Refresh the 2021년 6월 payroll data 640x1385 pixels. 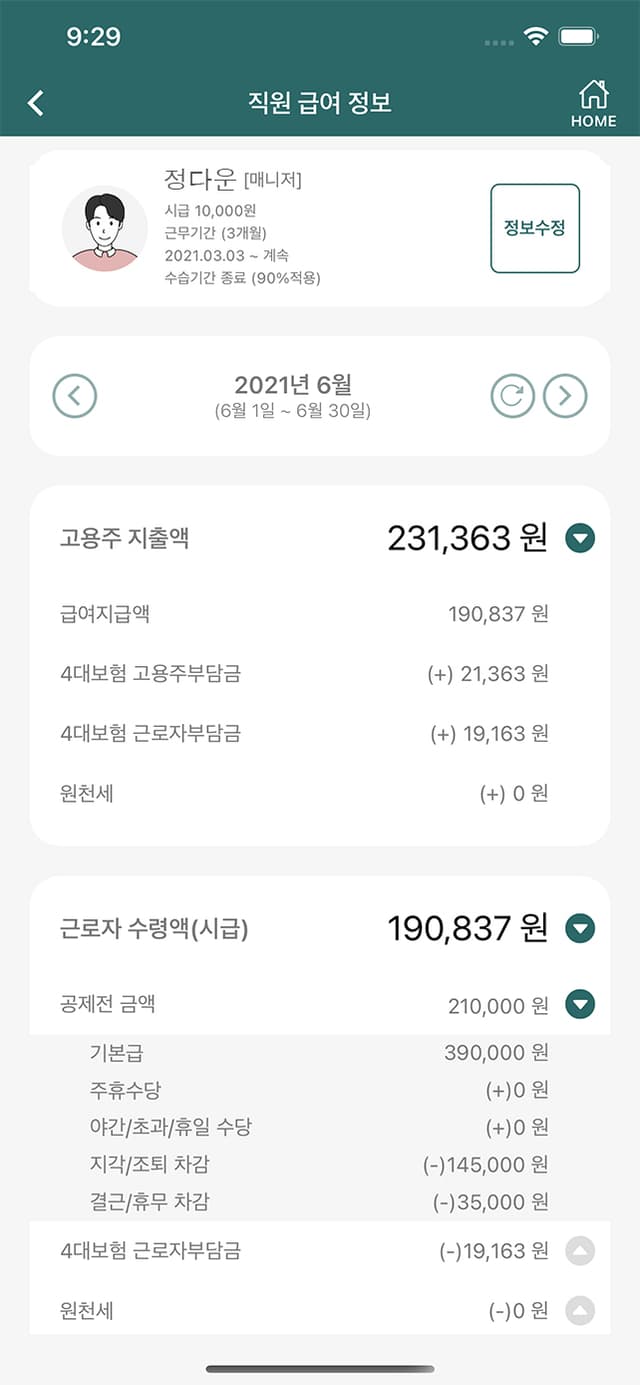(512, 396)
